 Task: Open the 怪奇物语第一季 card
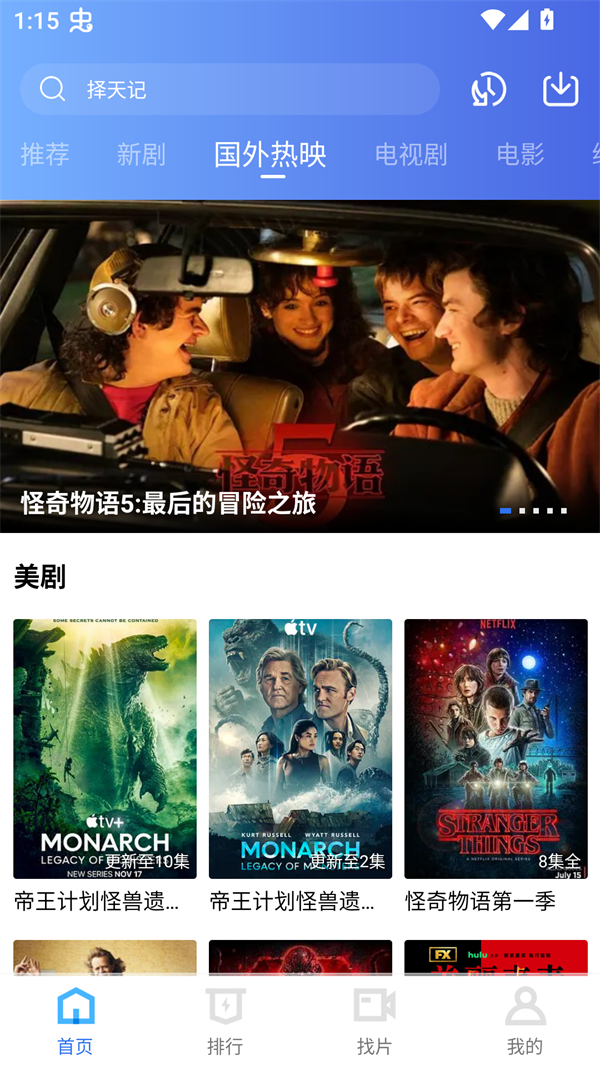click(x=496, y=749)
